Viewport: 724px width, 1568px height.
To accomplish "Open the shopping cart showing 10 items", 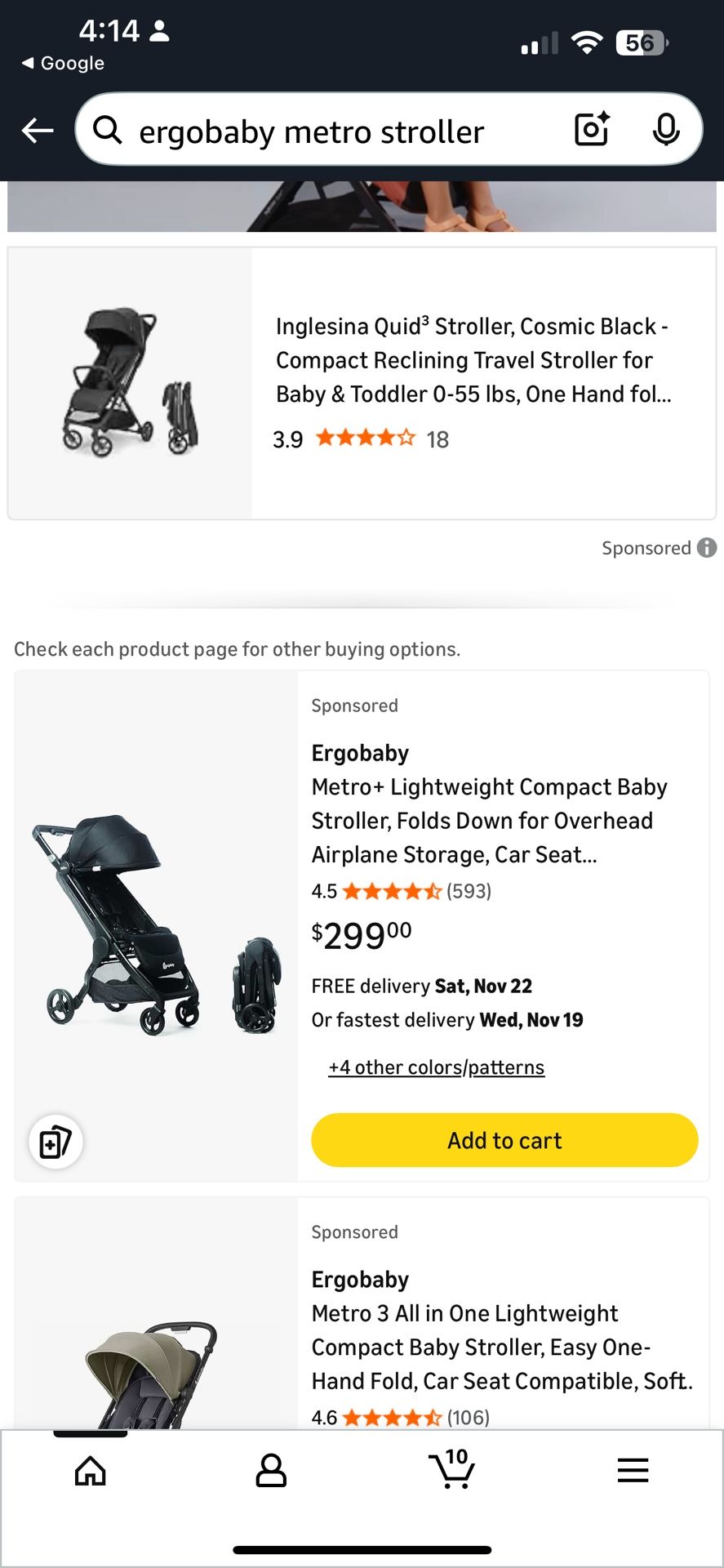I will (x=454, y=1470).
